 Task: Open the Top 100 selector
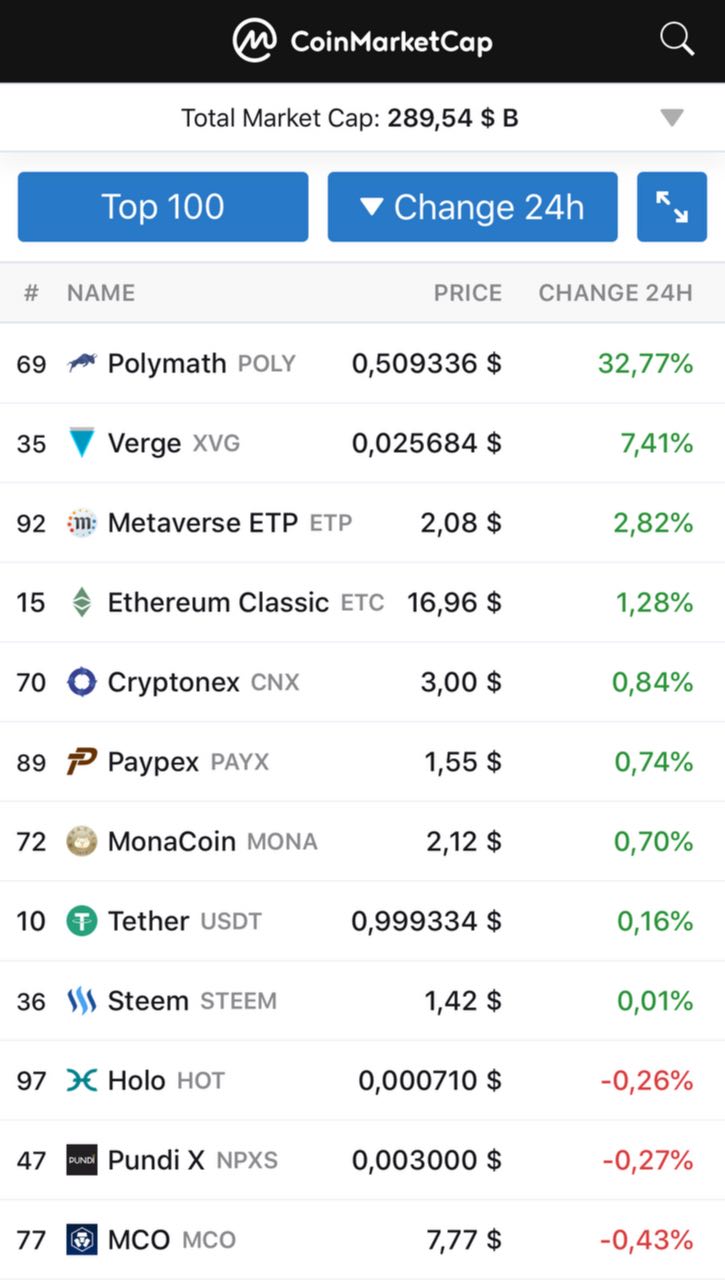[163, 207]
